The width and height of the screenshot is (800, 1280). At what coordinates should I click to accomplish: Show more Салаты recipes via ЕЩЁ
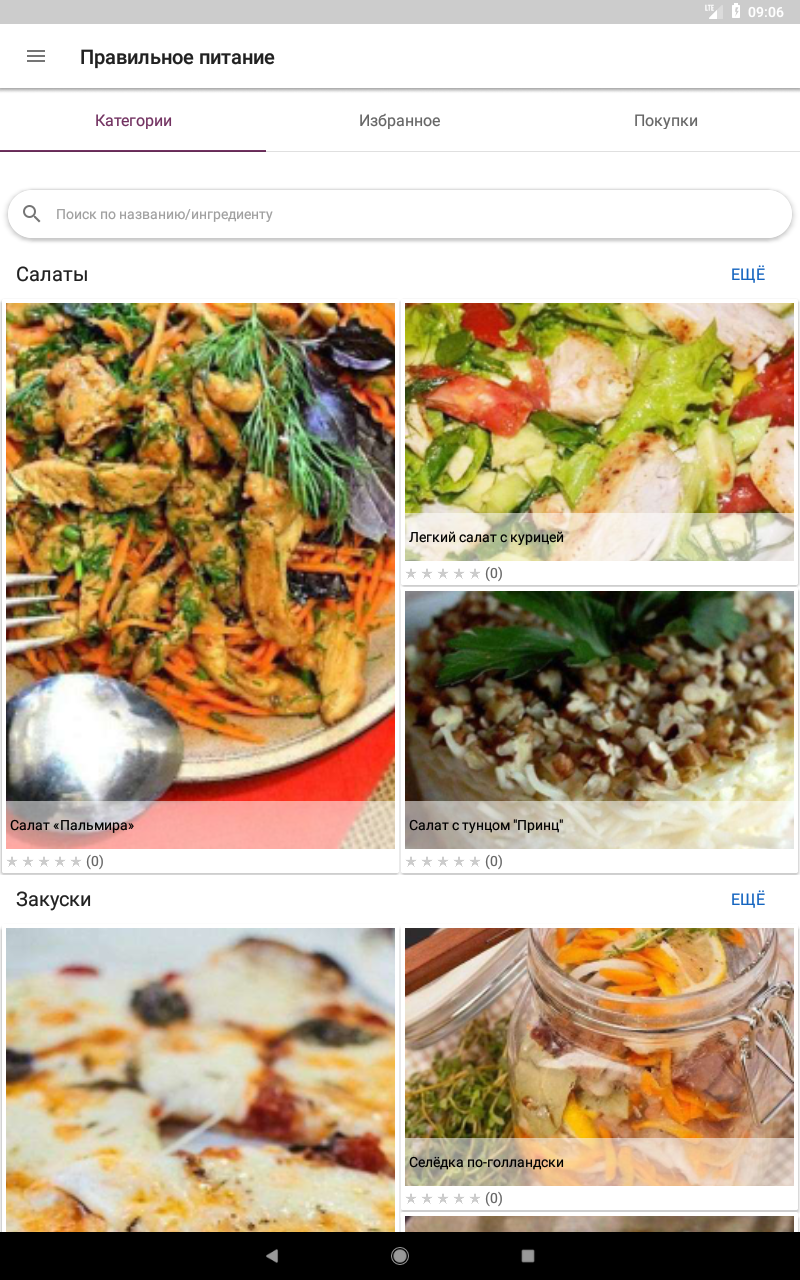coord(748,274)
